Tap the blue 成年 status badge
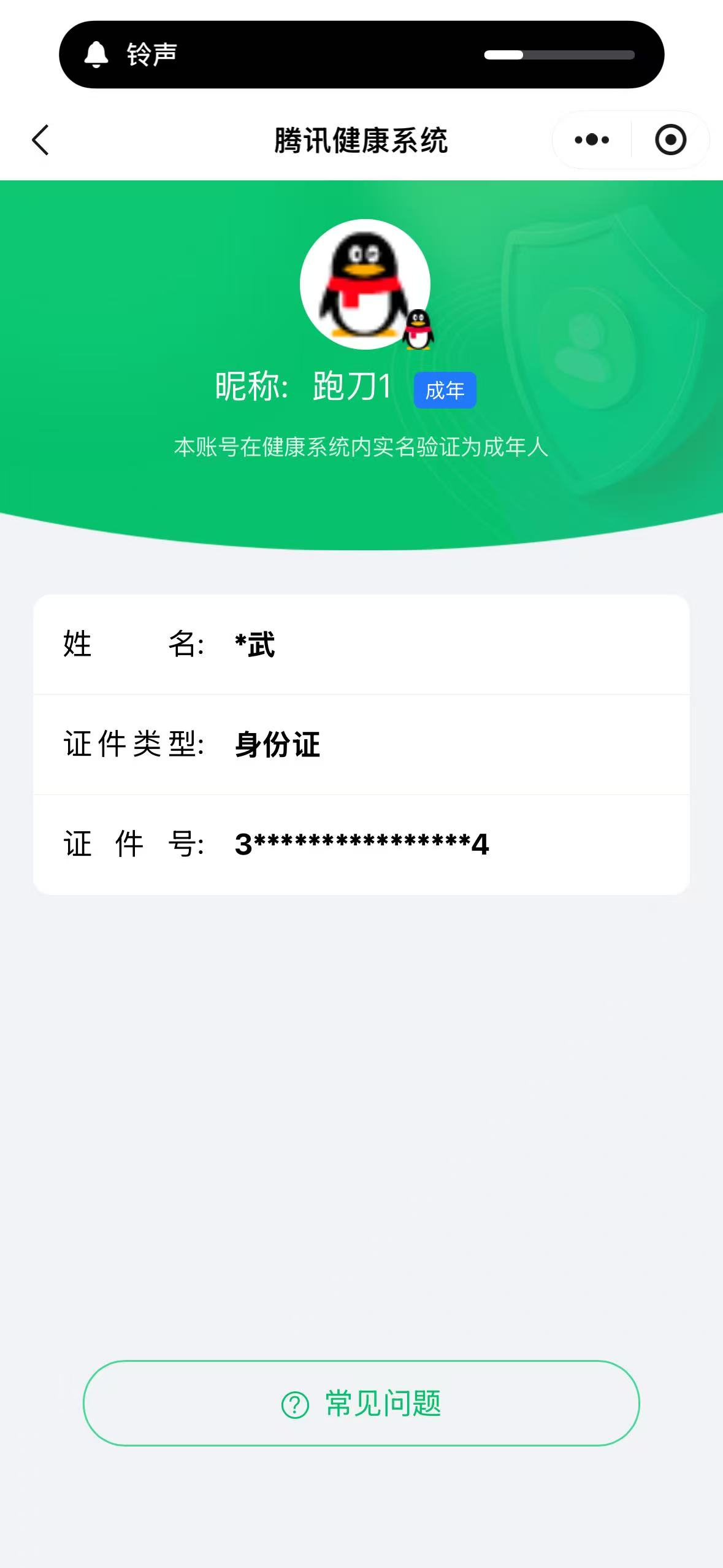The image size is (723, 1568). [x=443, y=389]
